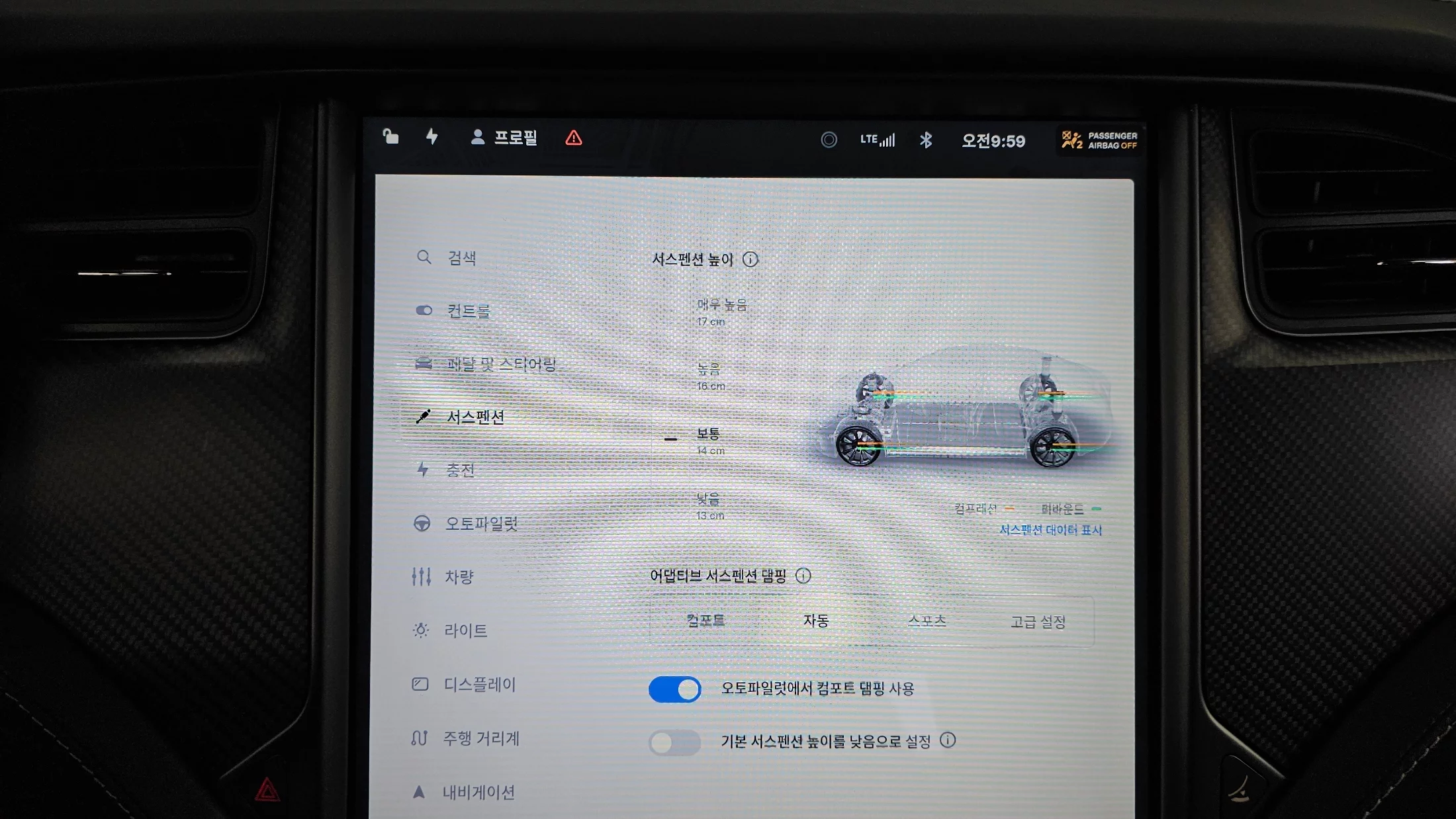Open 고급 설정 damping options

pos(1037,622)
